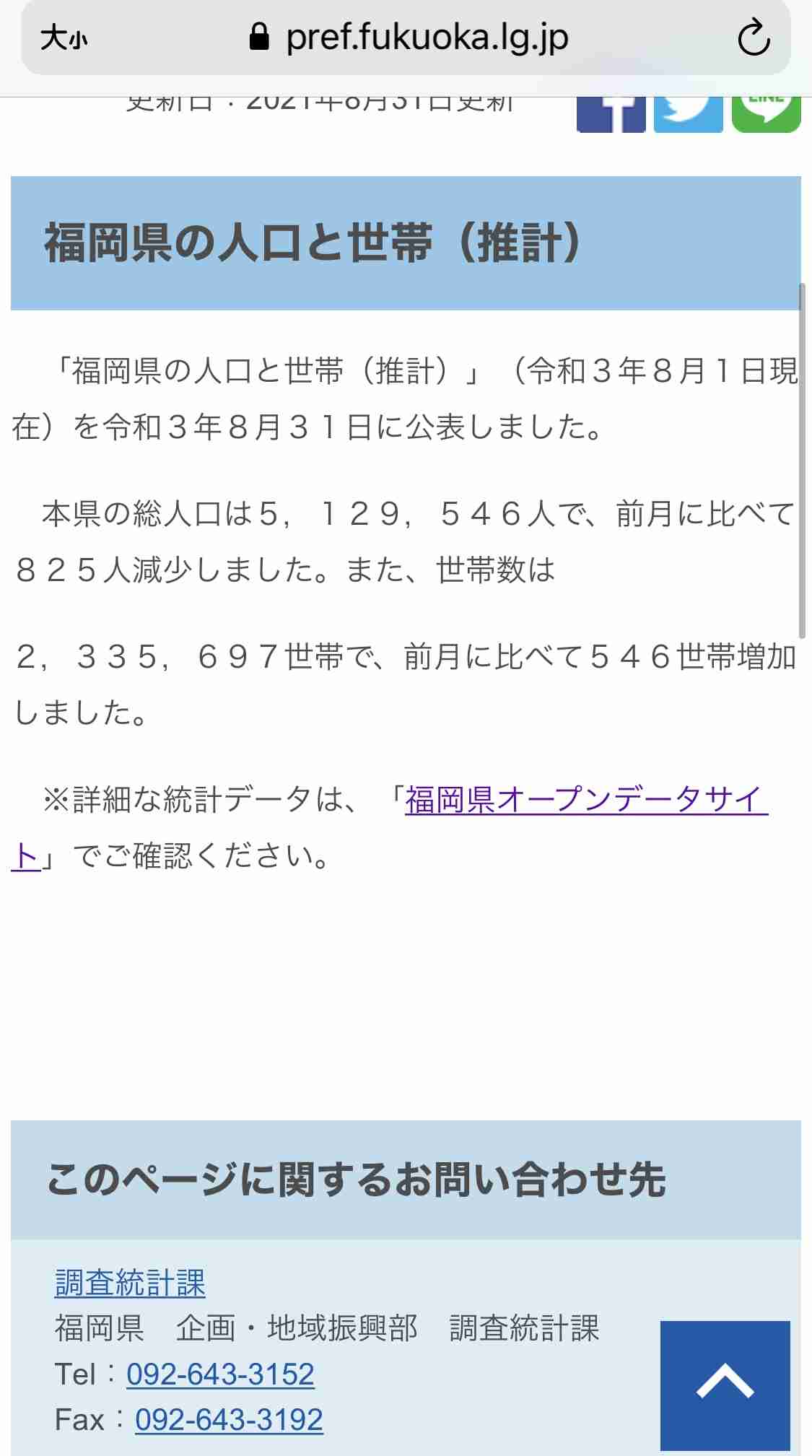Reload the page

tap(754, 38)
